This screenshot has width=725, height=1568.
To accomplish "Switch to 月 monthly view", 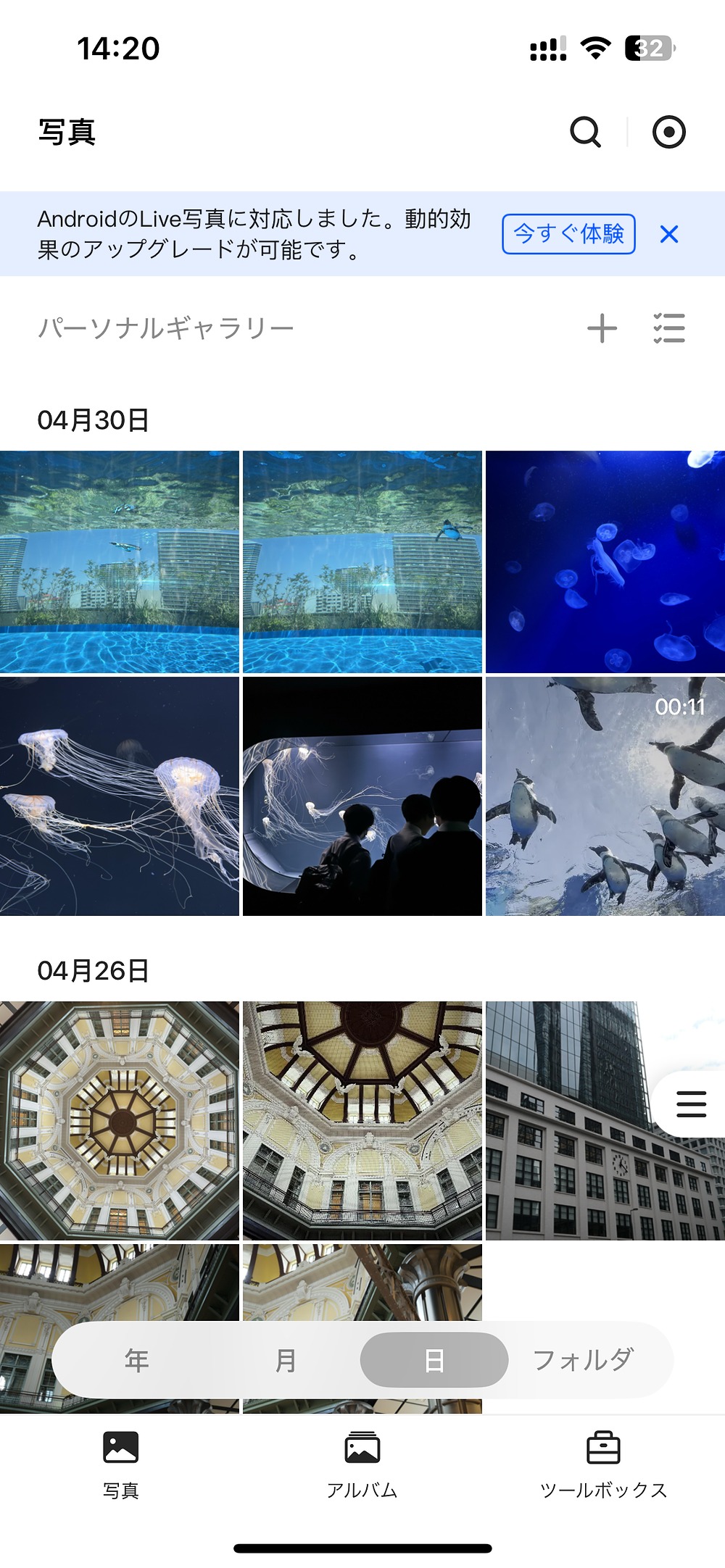I will [284, 1360].
